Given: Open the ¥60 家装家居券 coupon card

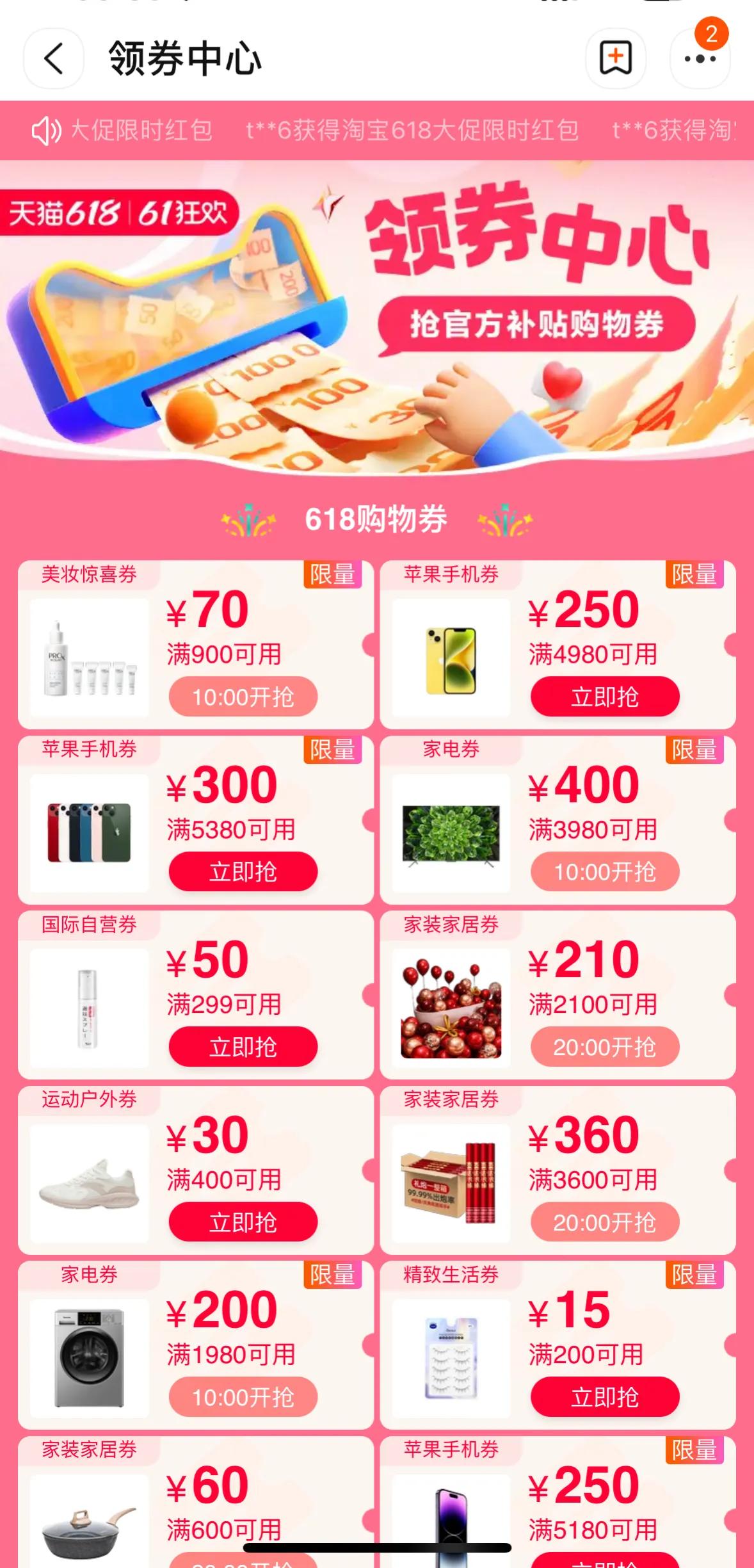Looking at the screenshot, I should pos(195,1498).
